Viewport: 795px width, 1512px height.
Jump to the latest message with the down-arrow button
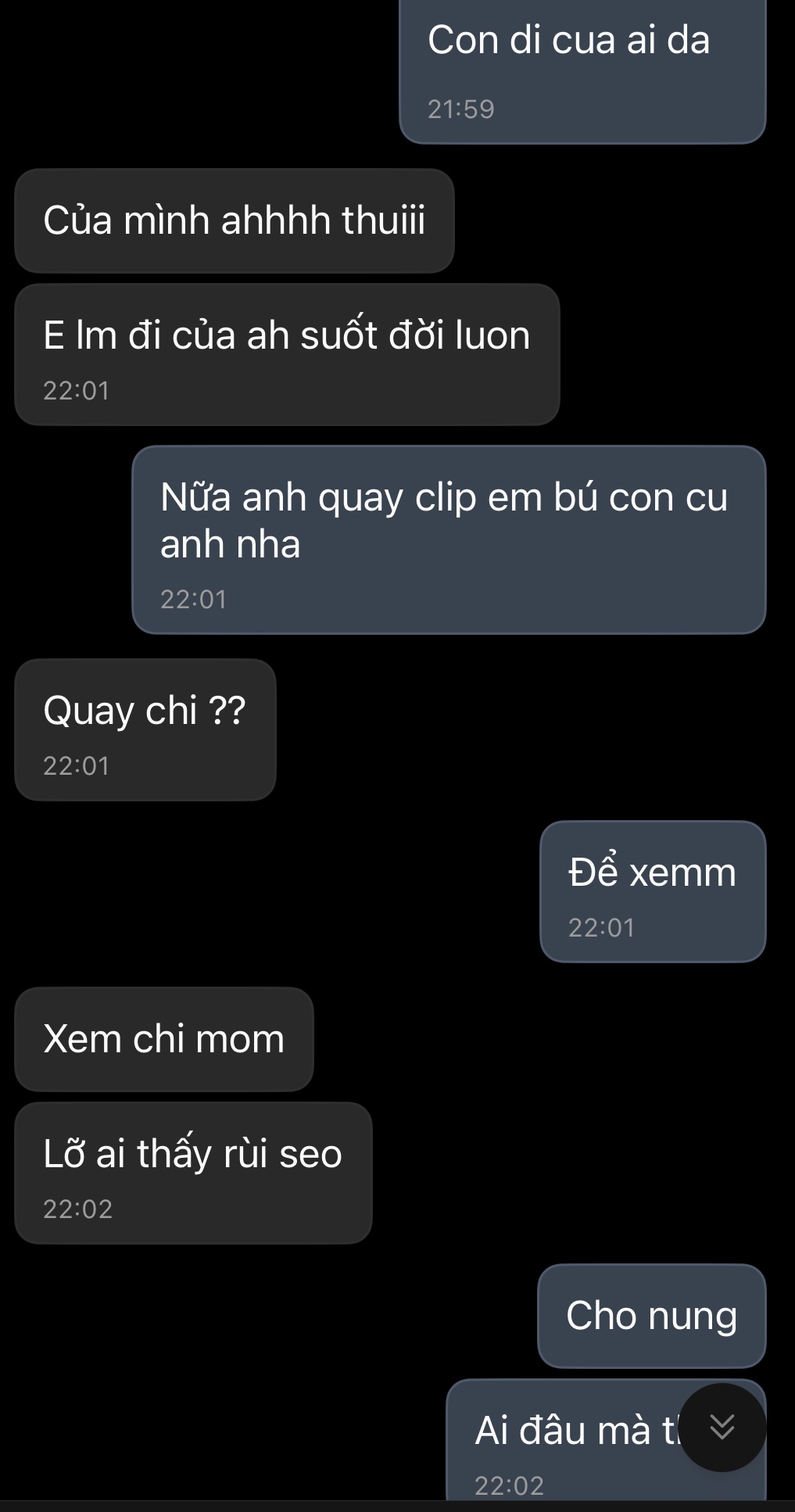click(x=722, y=1428)
